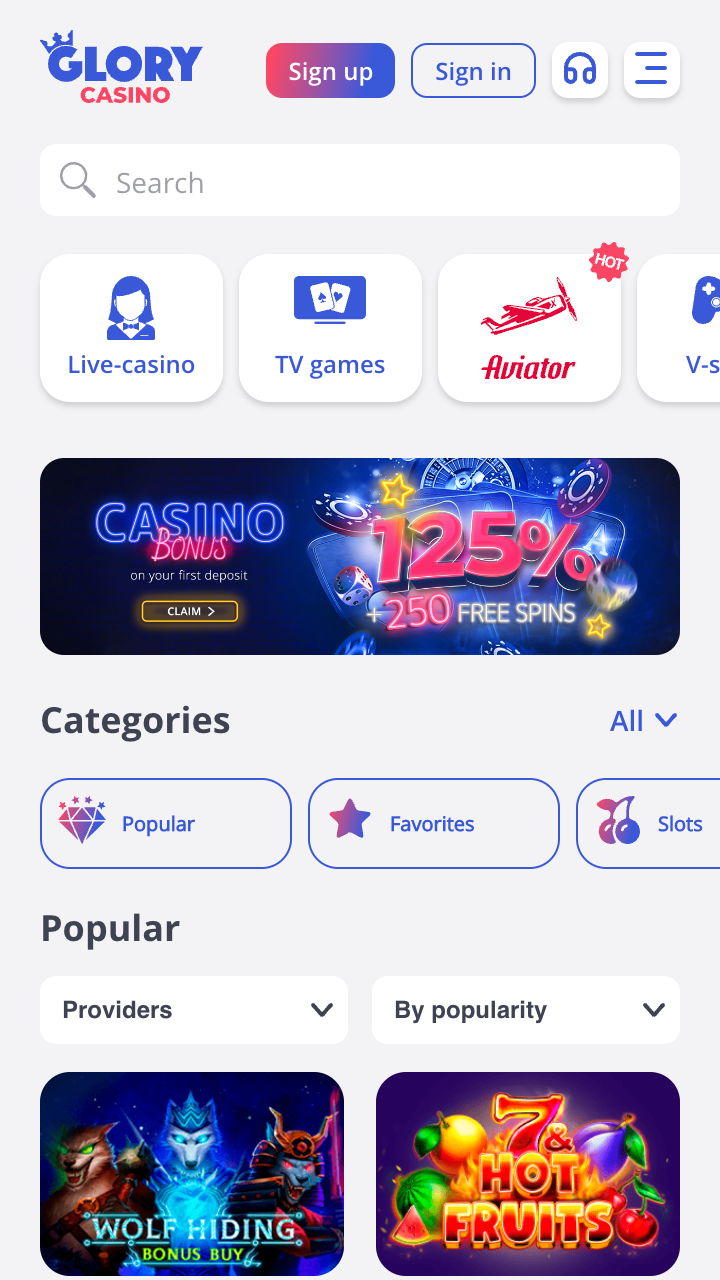This screenshot has width=720, height=1280.
Task: Open support via headphones icon
Action: click(x=580, y=70)
